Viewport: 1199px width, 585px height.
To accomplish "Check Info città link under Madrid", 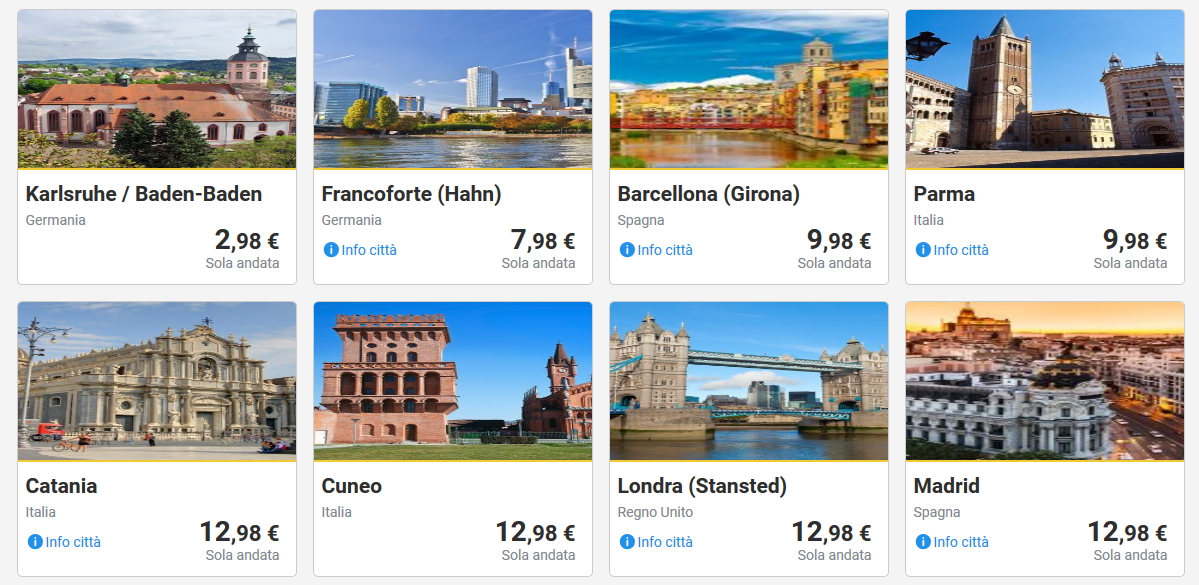I will (x=953, y=542).
